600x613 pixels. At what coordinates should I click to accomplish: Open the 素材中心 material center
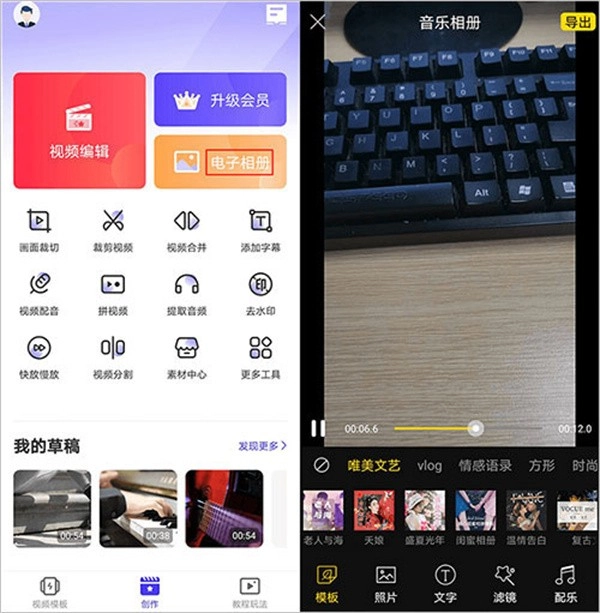(x=186, y=355)
